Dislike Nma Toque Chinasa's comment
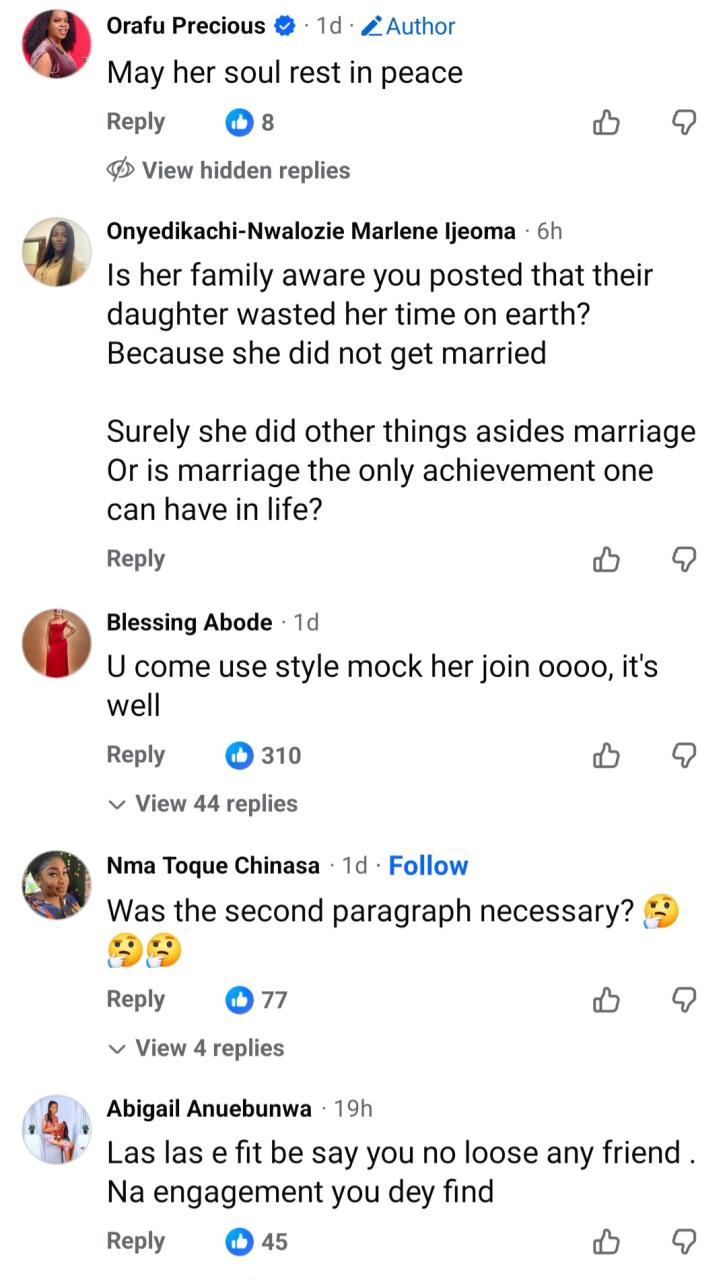This screenshot has height=1280, width=727. 683,1000
